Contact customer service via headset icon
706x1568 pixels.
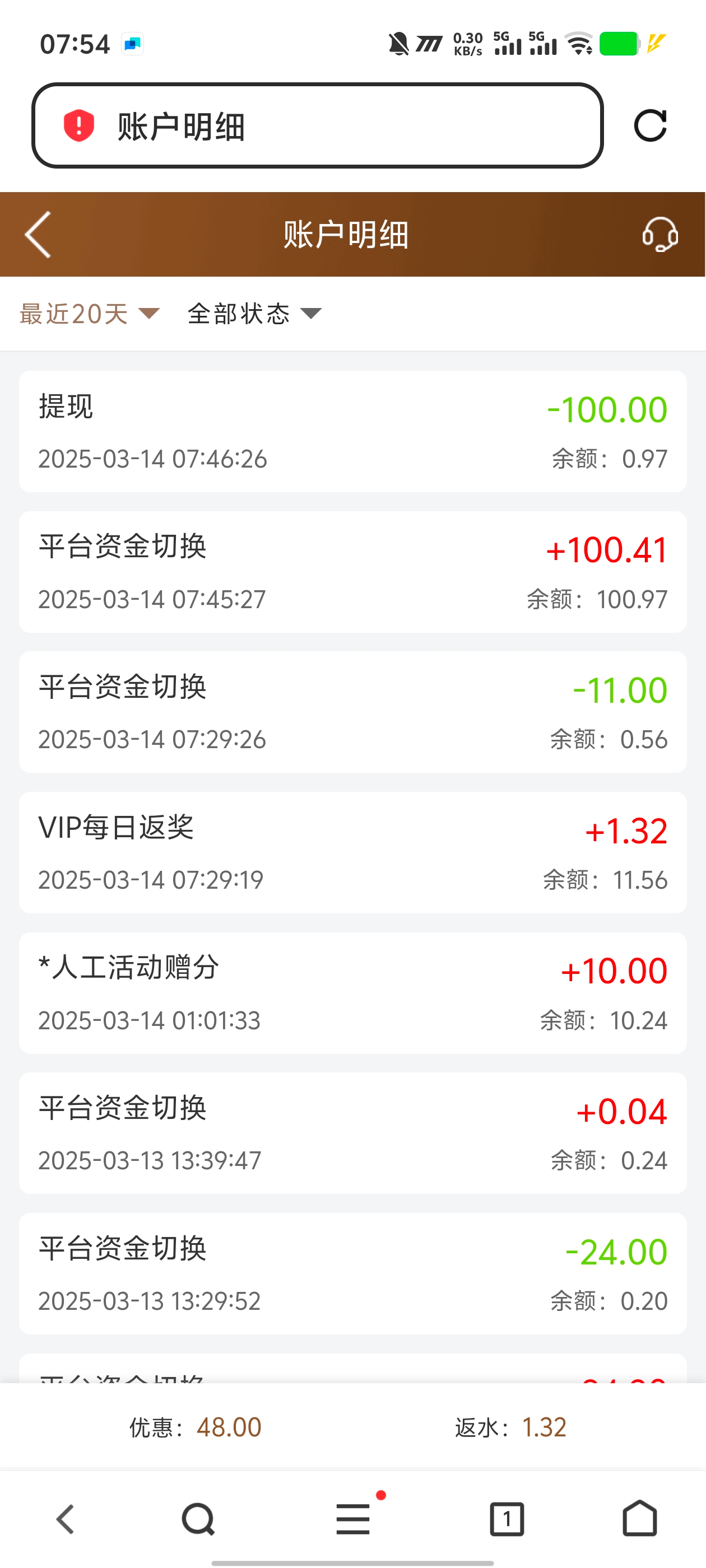(x=659, y=235)
